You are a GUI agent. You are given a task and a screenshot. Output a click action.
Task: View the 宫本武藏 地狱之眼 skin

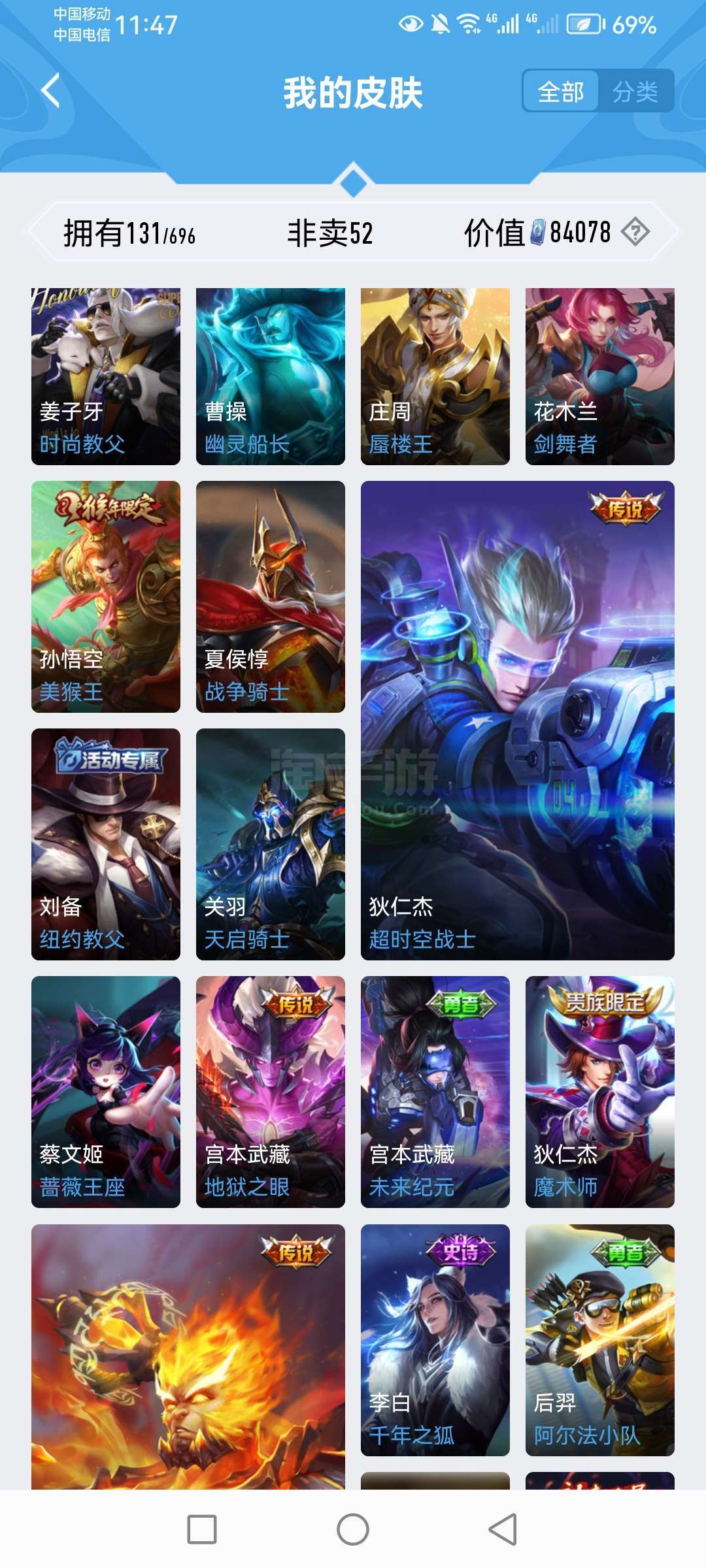click(x=271, y=1092)
